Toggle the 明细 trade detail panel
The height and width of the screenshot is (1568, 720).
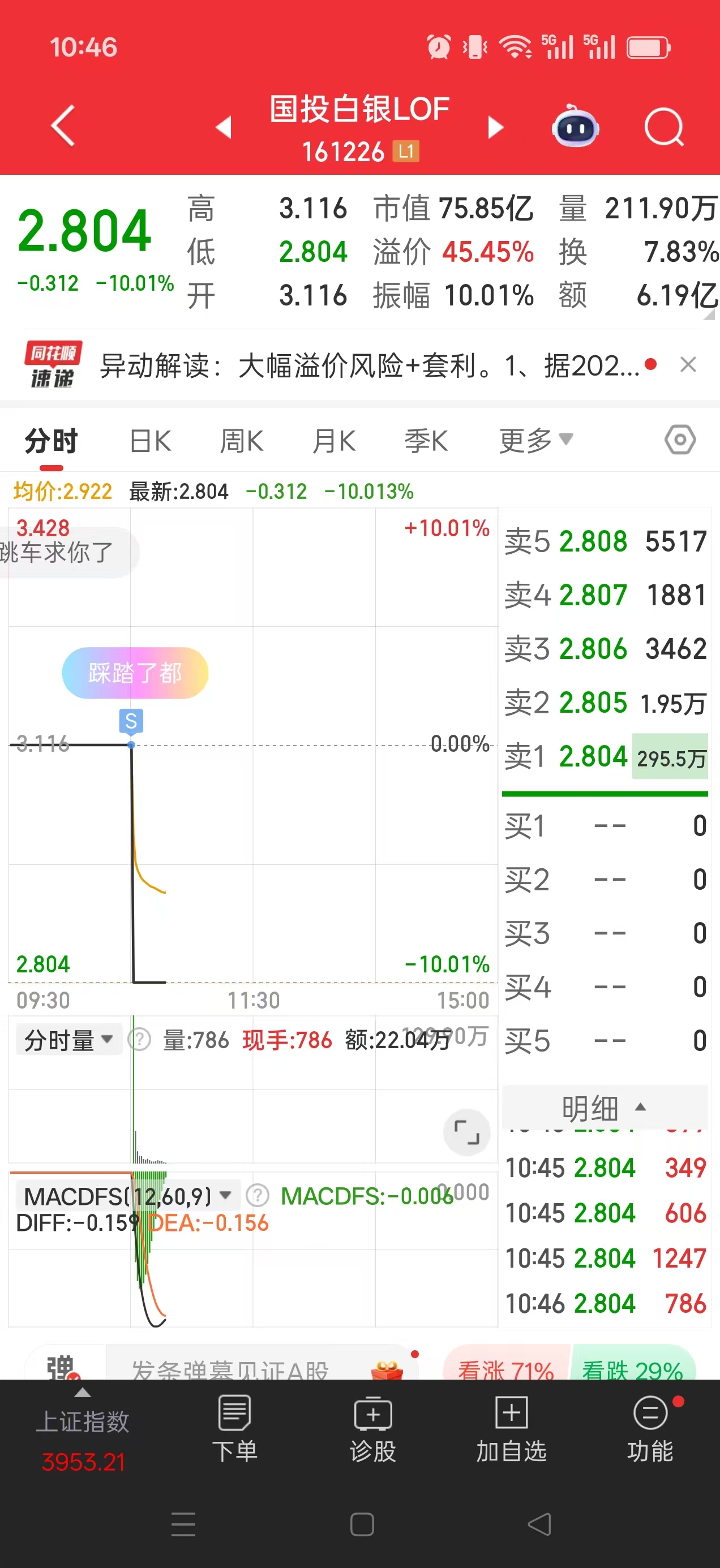point(603,1108)
